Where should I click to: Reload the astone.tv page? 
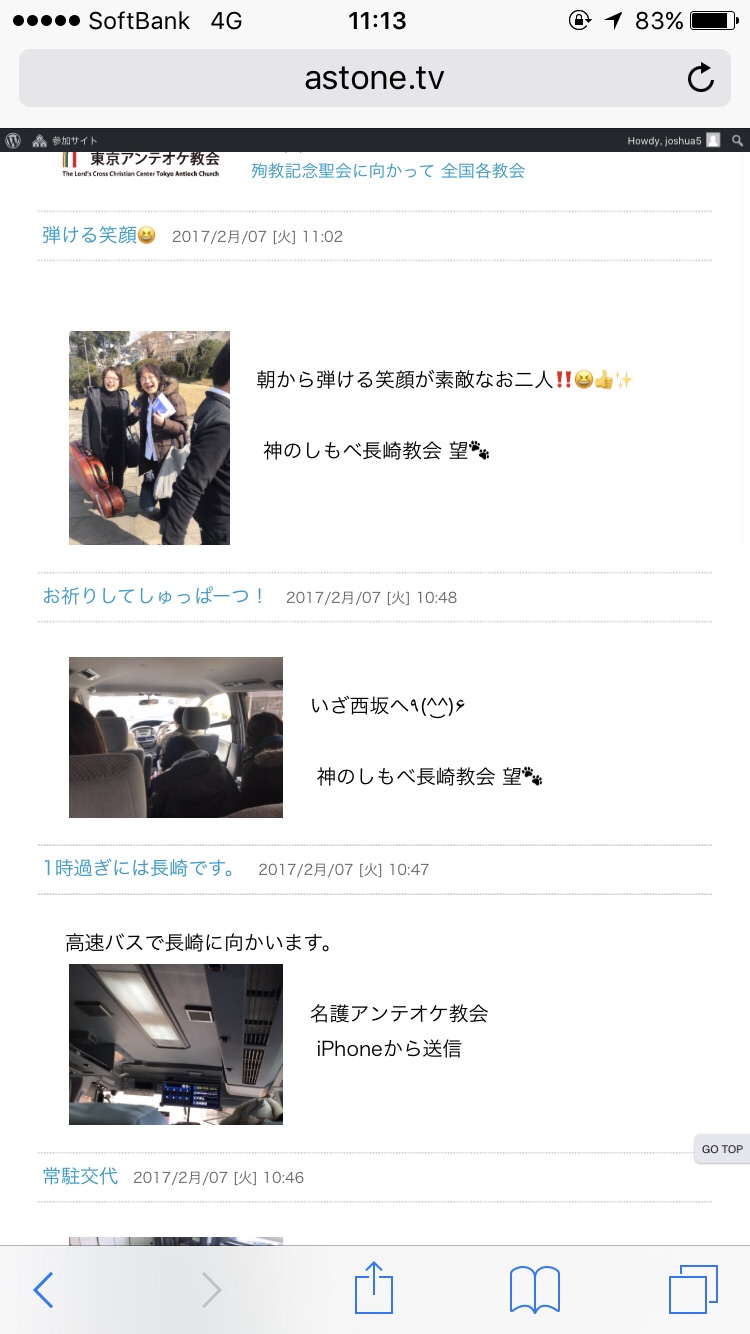(x=700, y=78)
